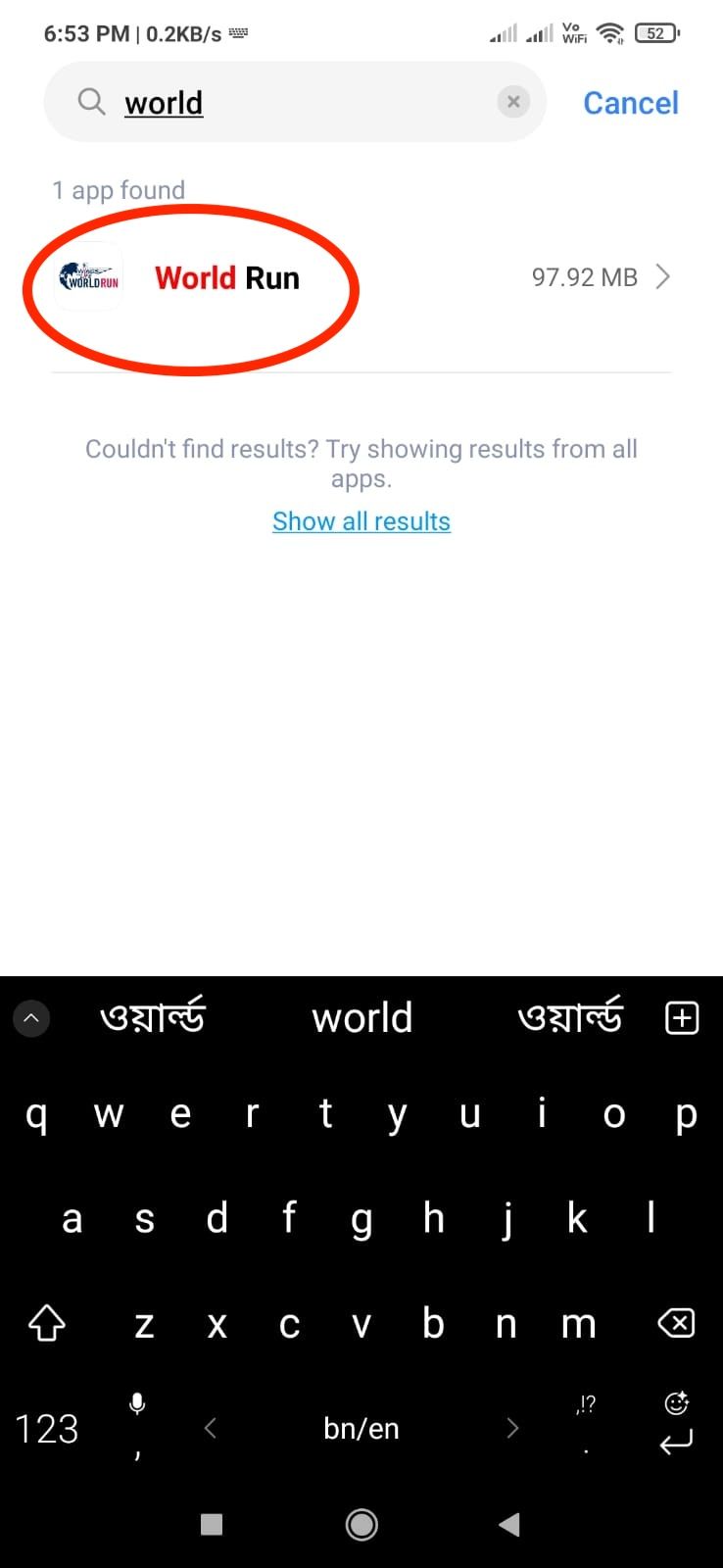The image size is (723, 1568).
Task: Open the keyboard plus add icon
Action: [x=682, y=1018]
